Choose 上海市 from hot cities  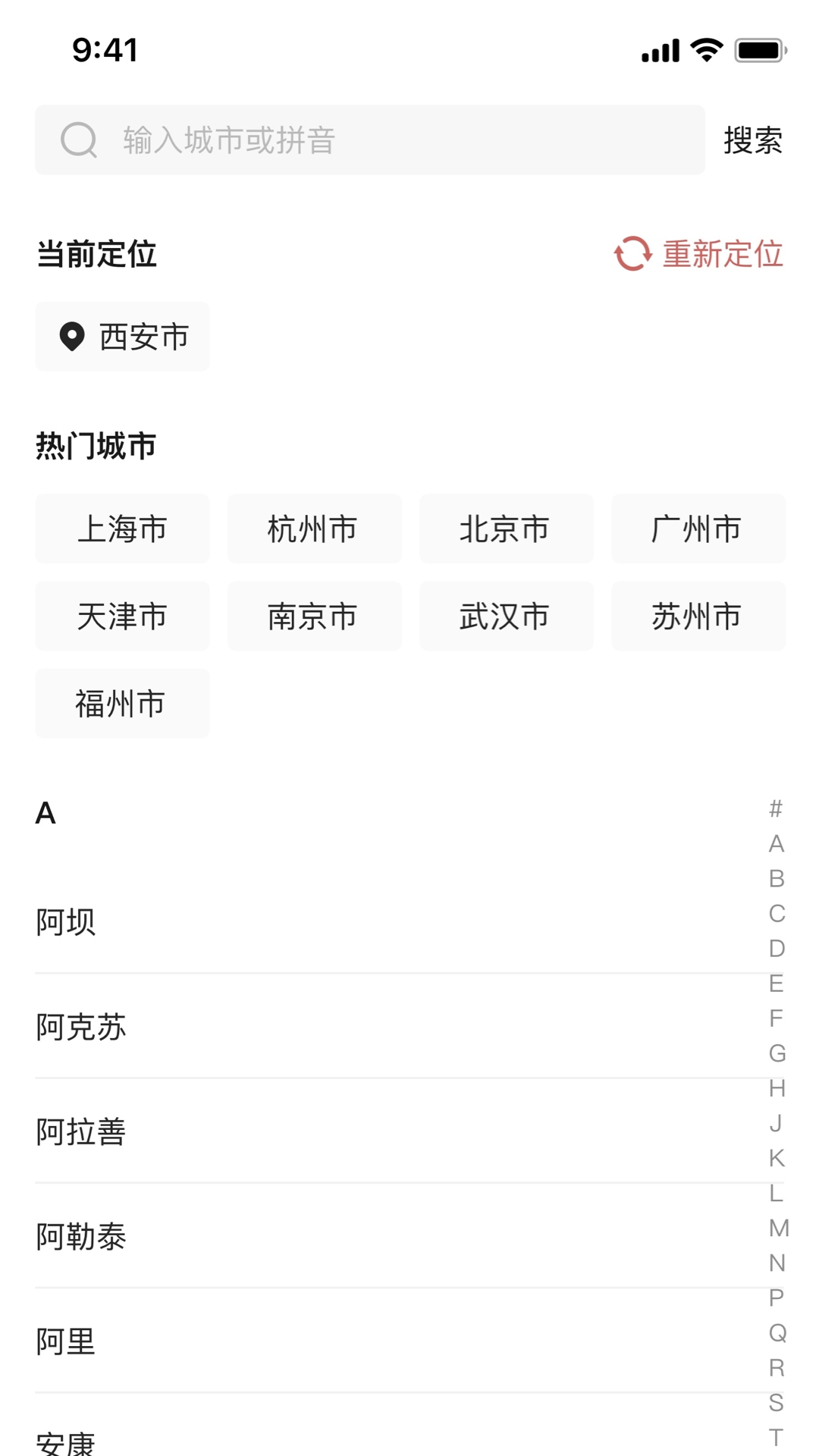coord(122,529)
